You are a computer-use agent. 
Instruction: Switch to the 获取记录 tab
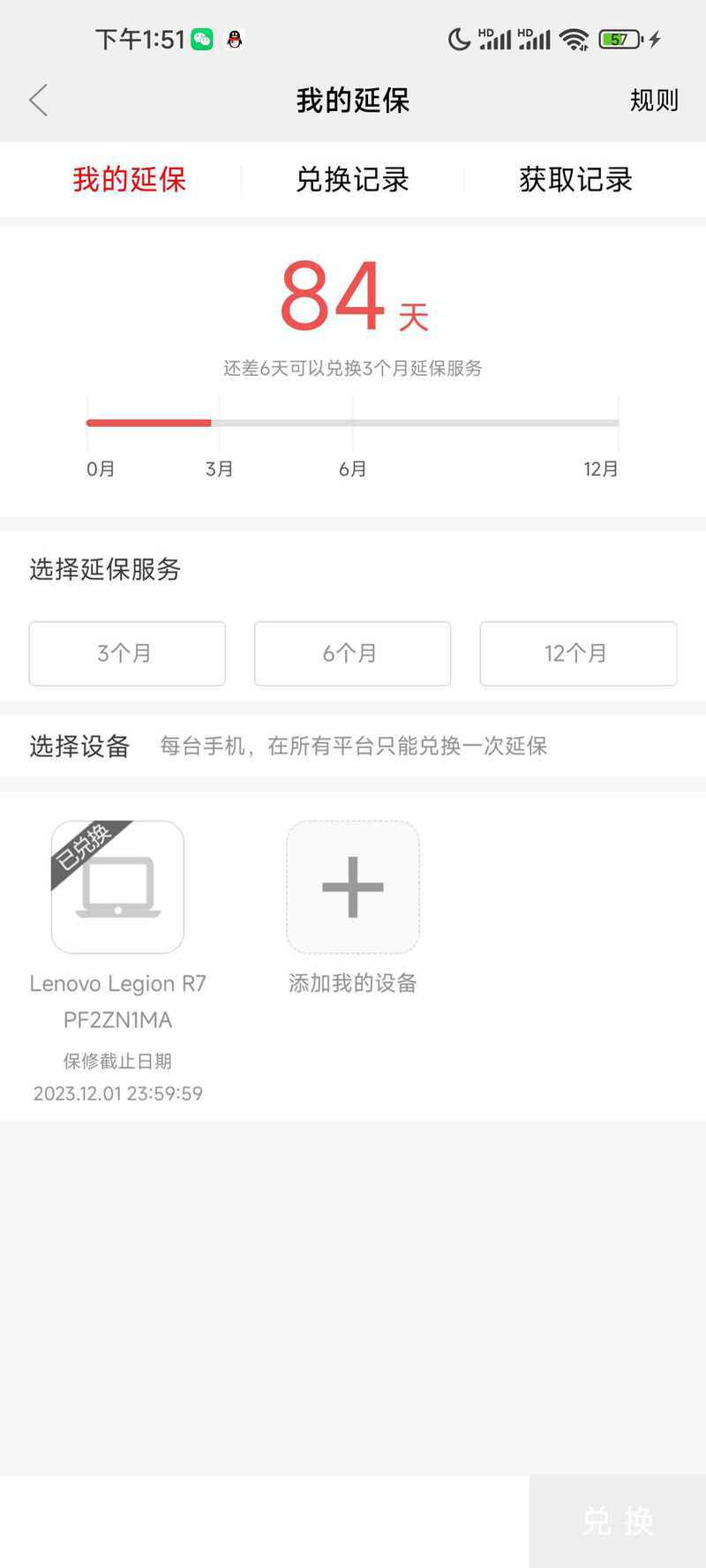575,180
